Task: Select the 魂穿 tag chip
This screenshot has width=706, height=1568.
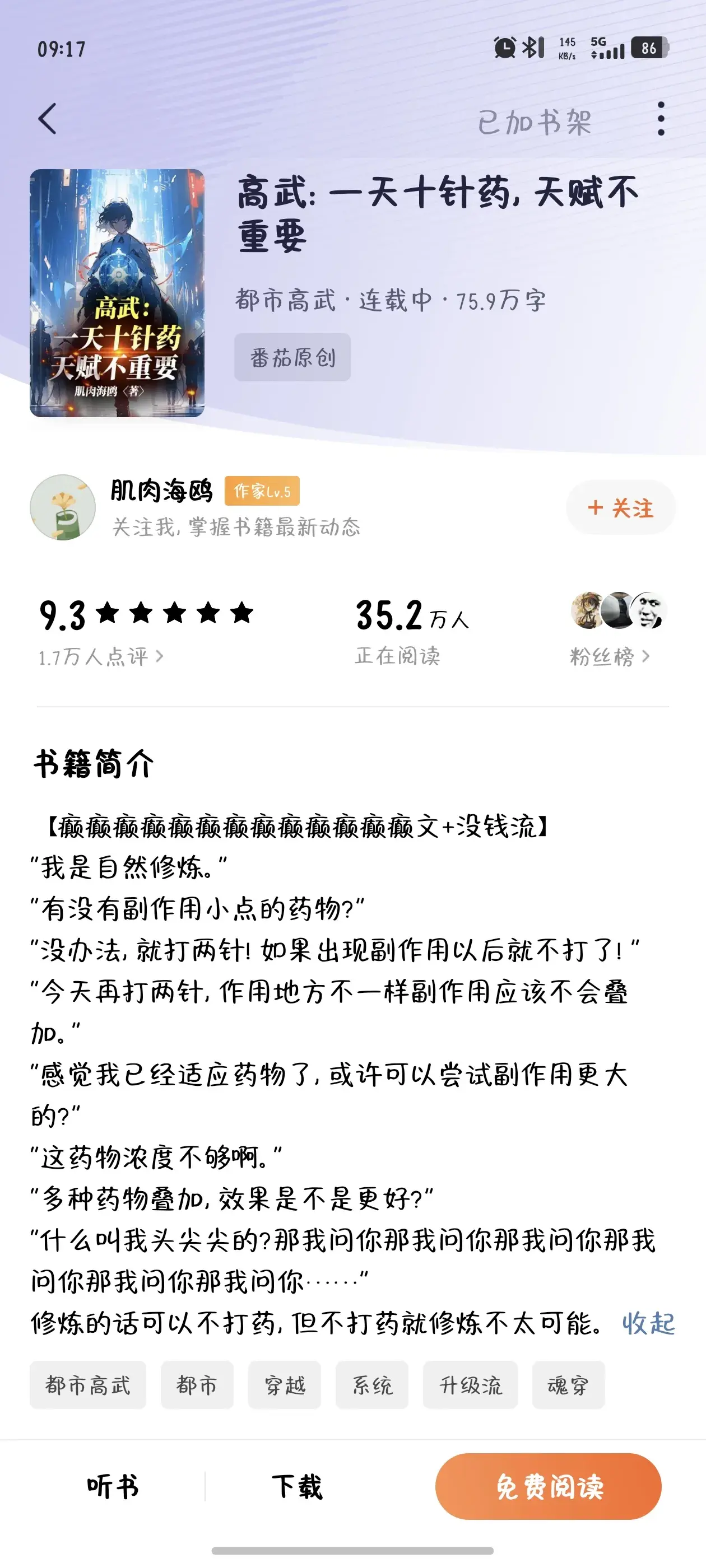Action: 568,1385
